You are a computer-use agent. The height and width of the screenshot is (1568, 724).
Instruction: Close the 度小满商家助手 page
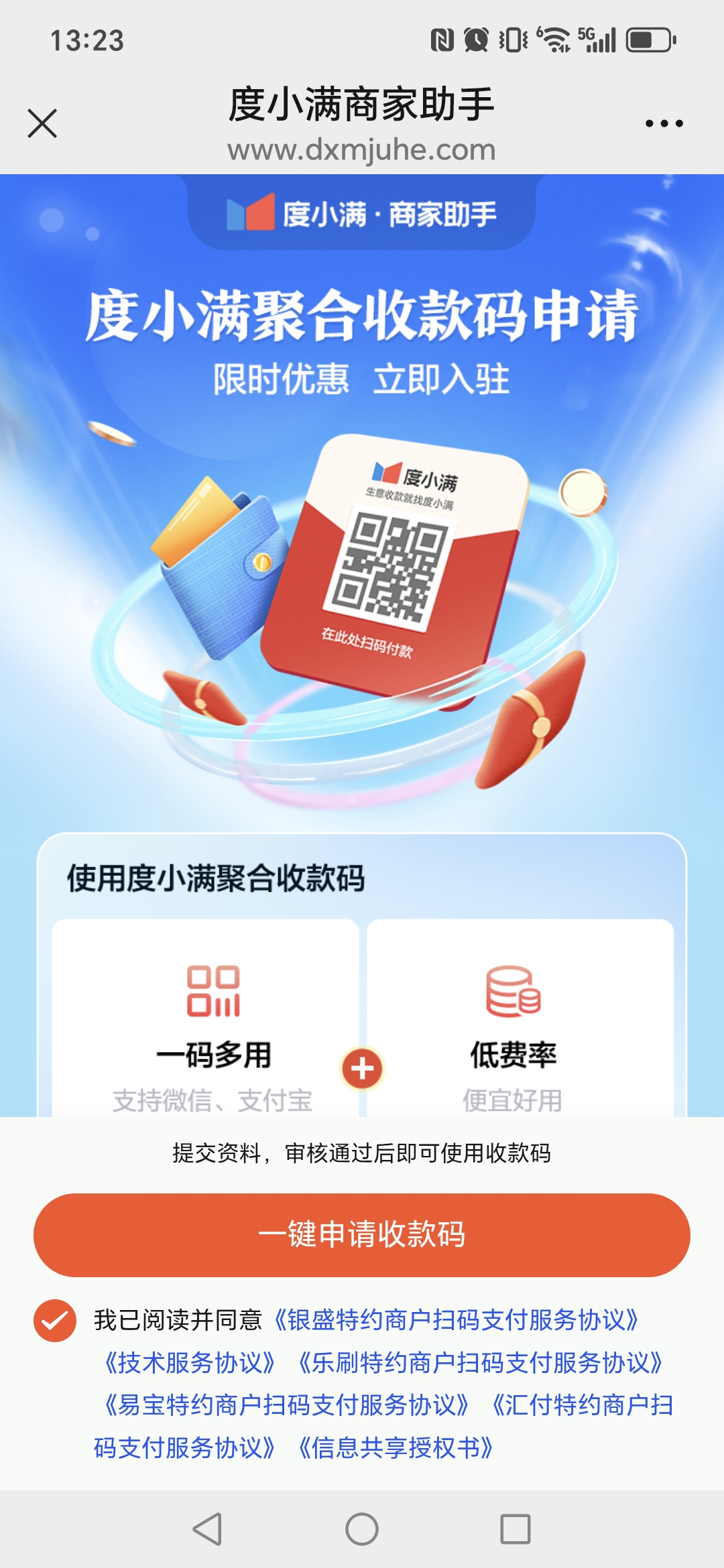pos(42,123)
